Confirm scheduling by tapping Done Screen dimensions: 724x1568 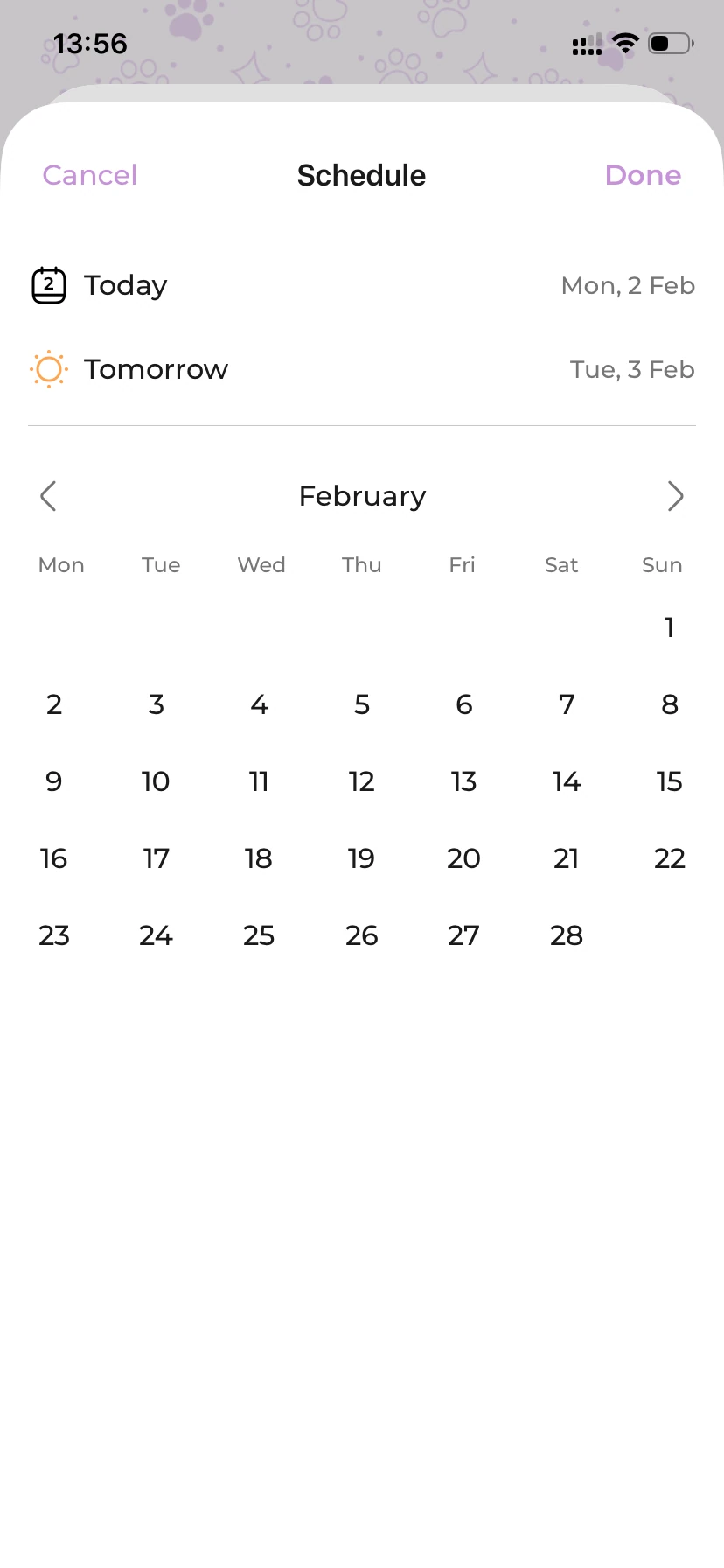click(x=643, y=175)
